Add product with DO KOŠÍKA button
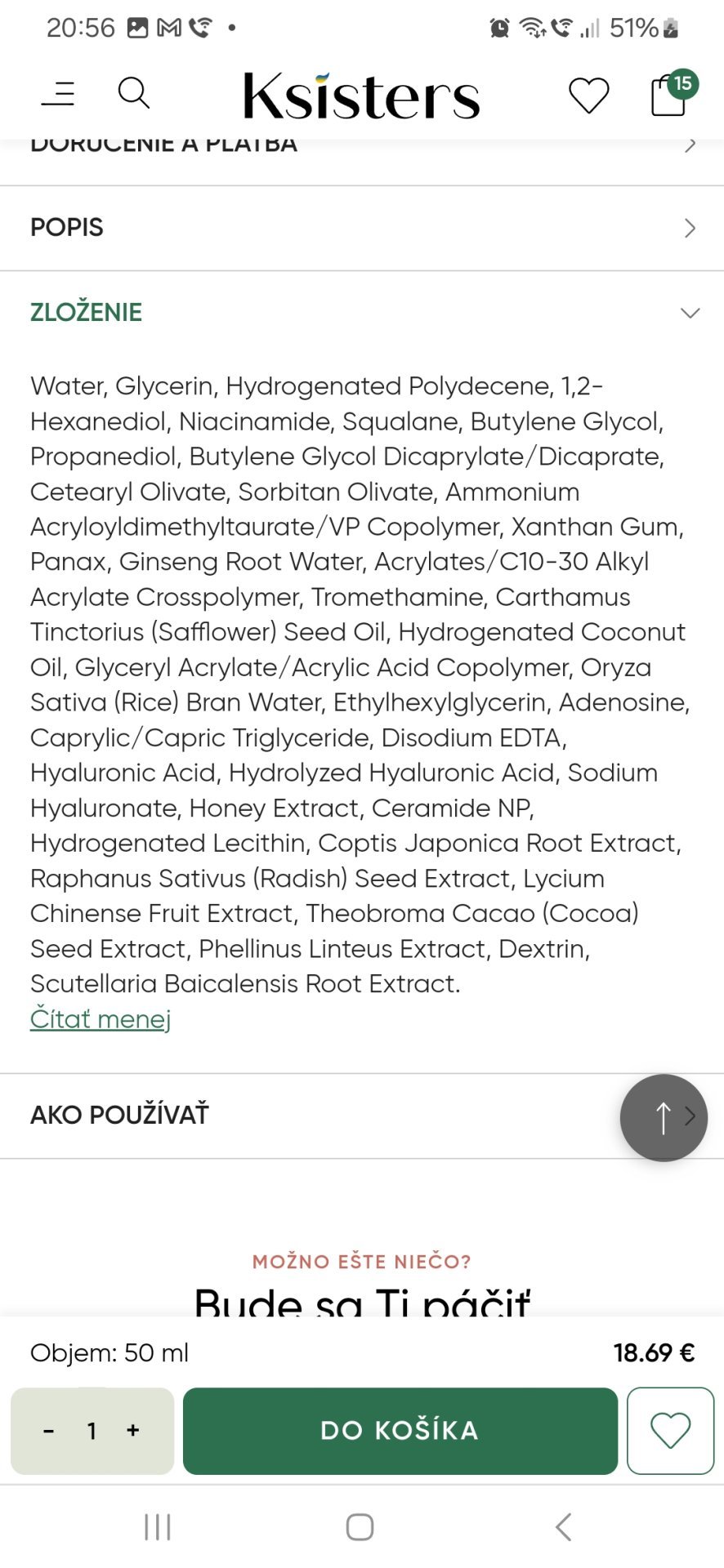The image size is (724, 1568). (400, 1431)
